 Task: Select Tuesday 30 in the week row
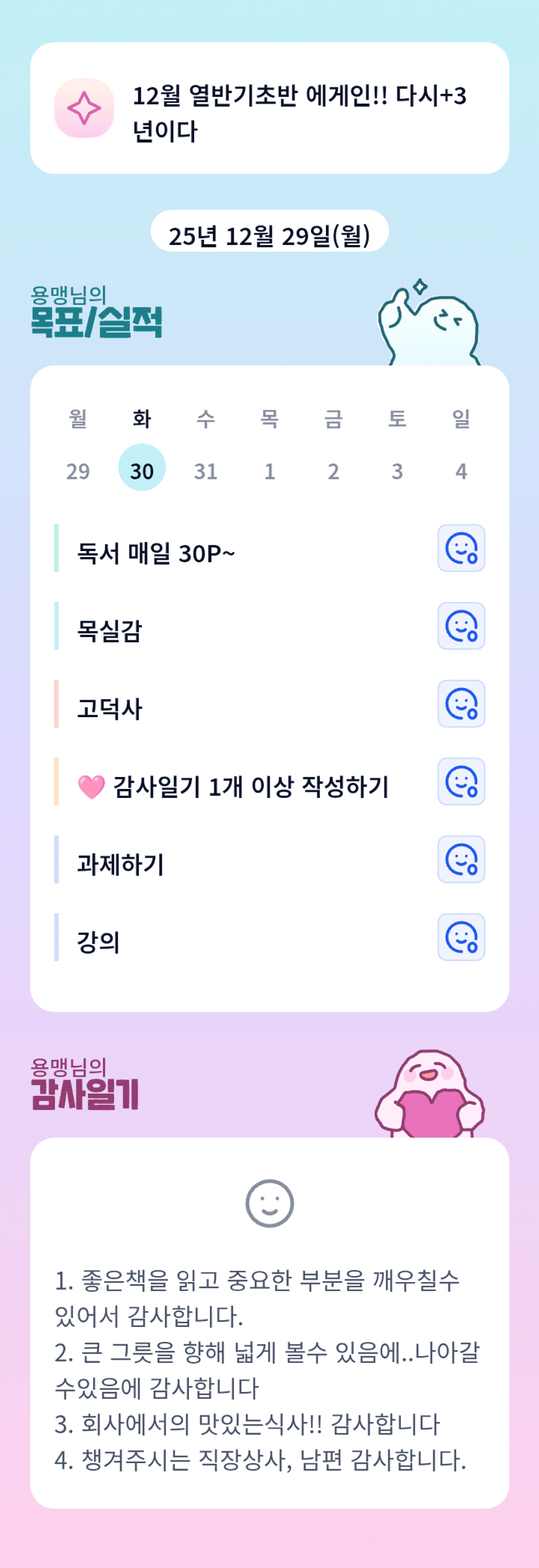pos(141,469)
